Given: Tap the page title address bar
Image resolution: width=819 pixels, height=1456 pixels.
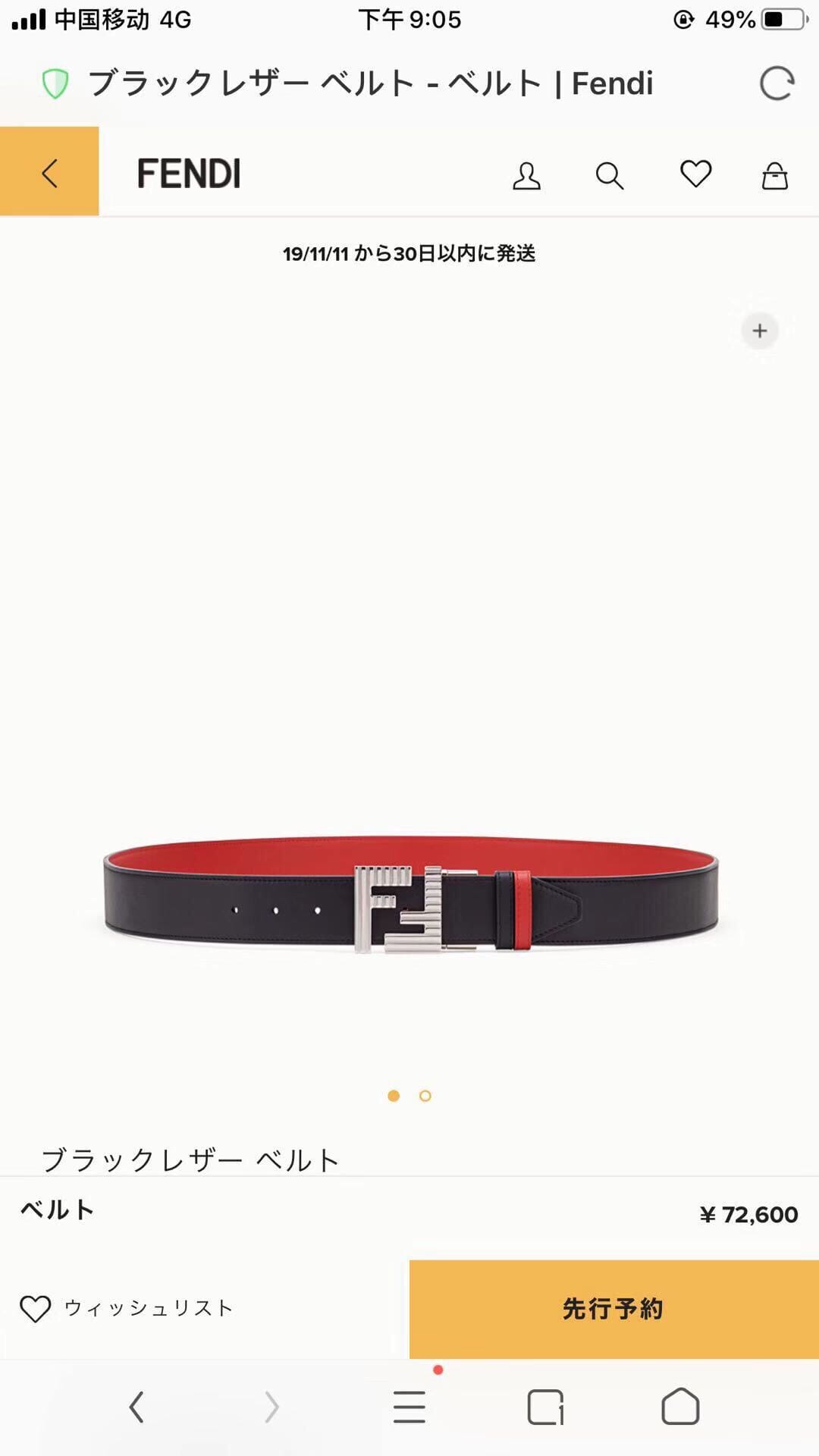Looking at the screenshot, I should pos(370,83).
